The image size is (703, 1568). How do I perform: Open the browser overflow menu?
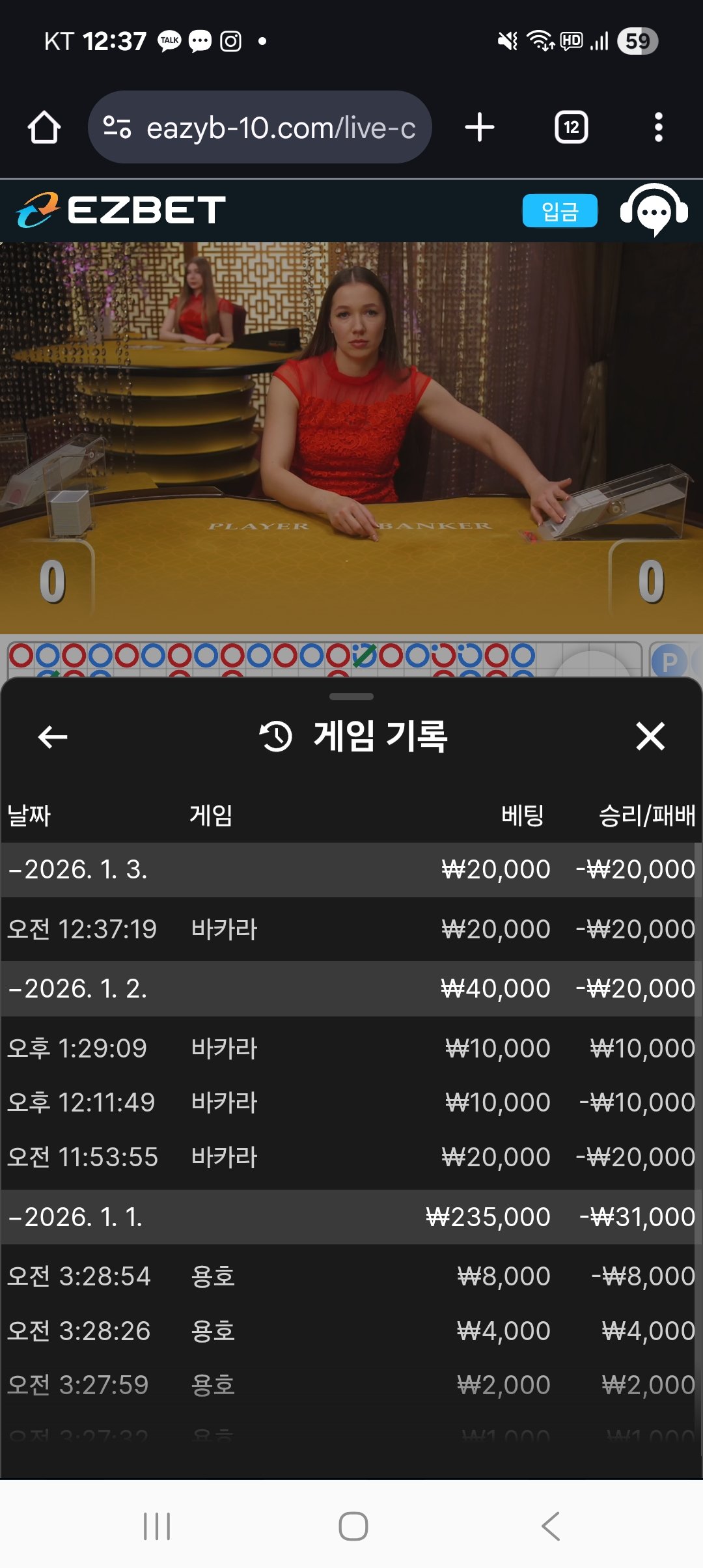pos(658,128)
